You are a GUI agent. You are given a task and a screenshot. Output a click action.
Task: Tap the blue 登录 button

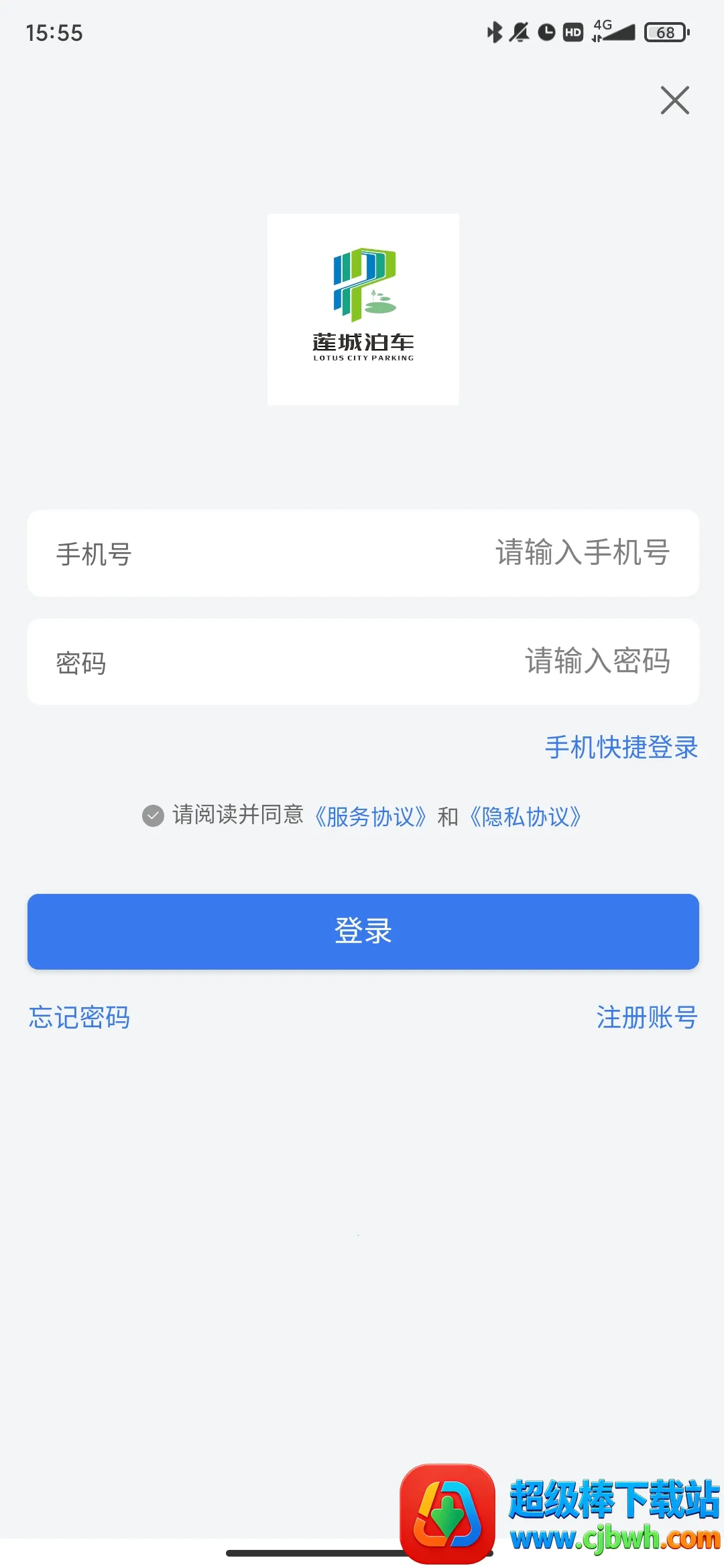pos(363,931)
